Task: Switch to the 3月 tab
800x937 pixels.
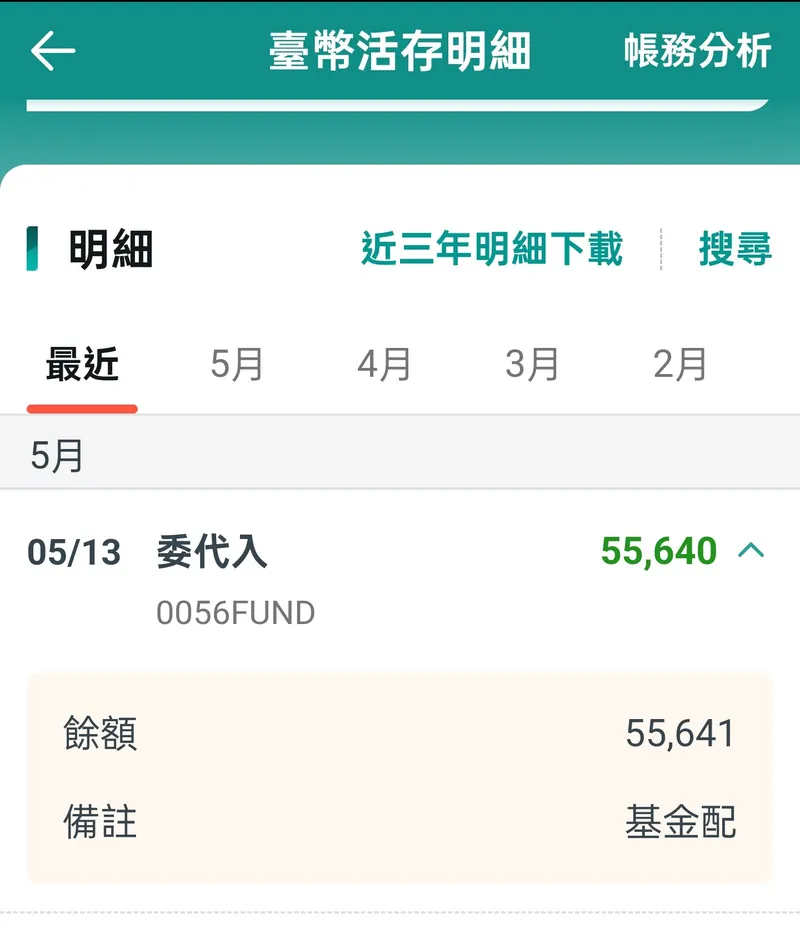Action: click(532, 365)
